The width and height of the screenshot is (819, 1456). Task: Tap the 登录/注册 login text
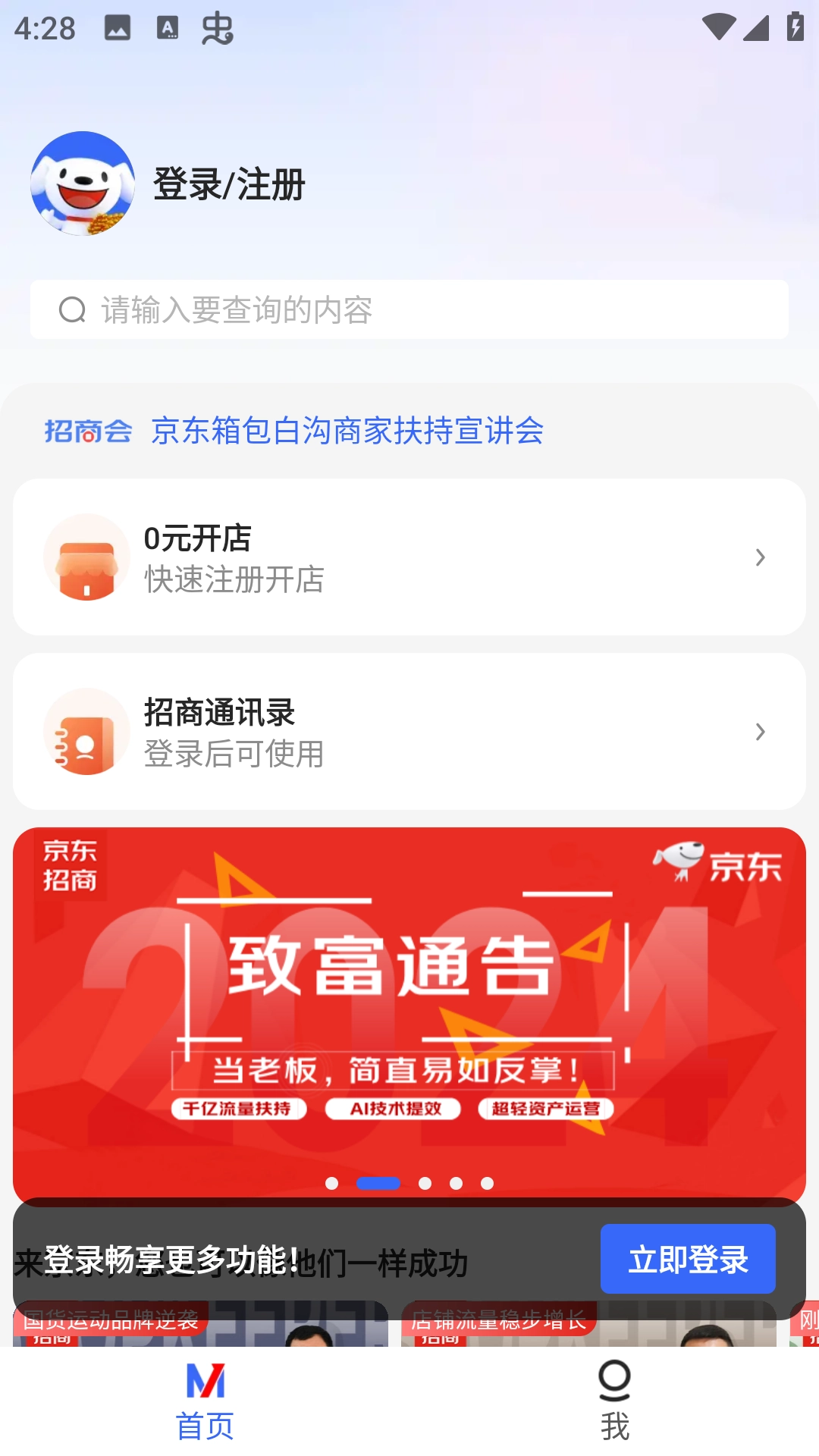pos(229,184)
